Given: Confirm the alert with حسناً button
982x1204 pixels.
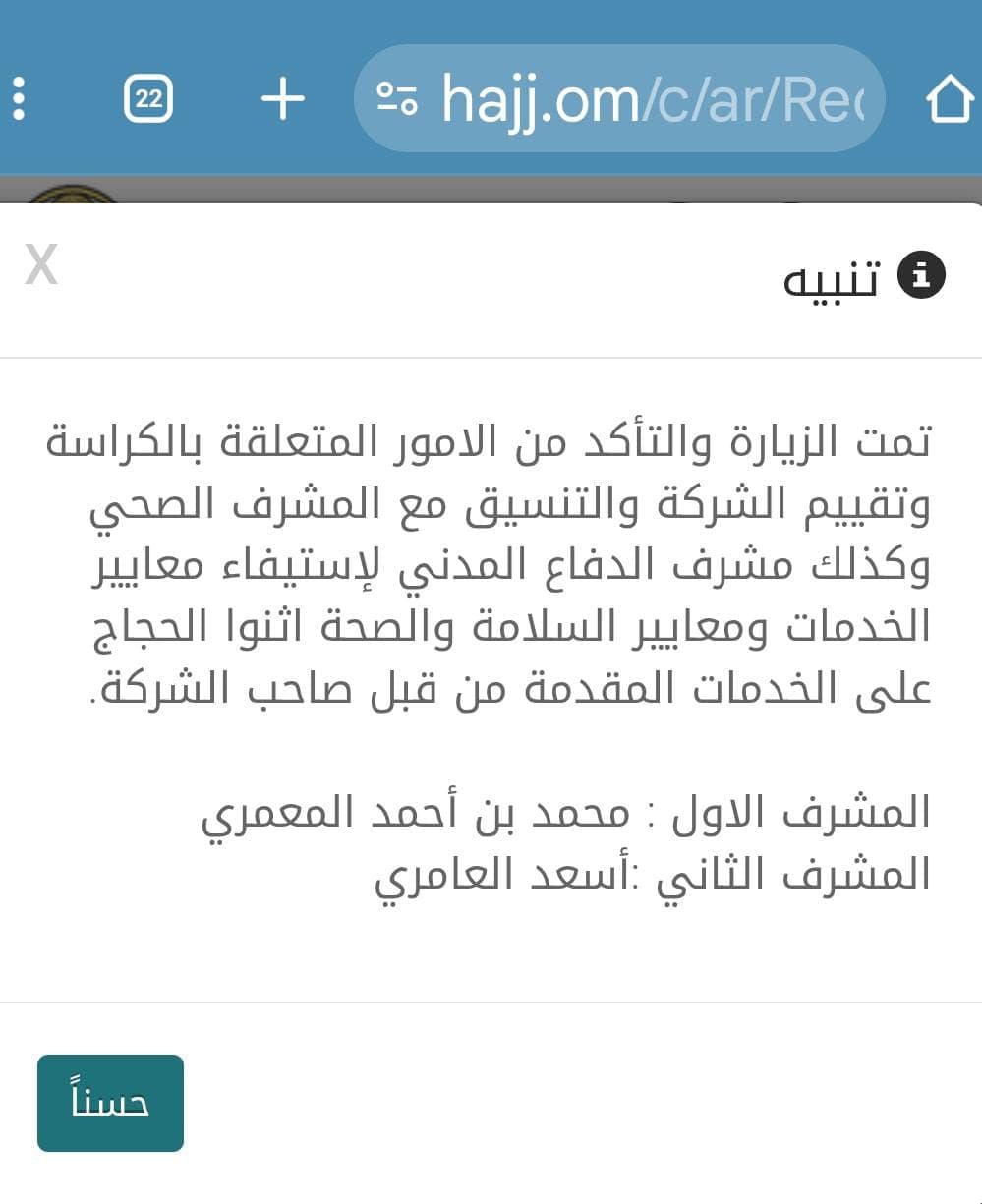Looking at the screenshot, I should tap(110, 1102).
